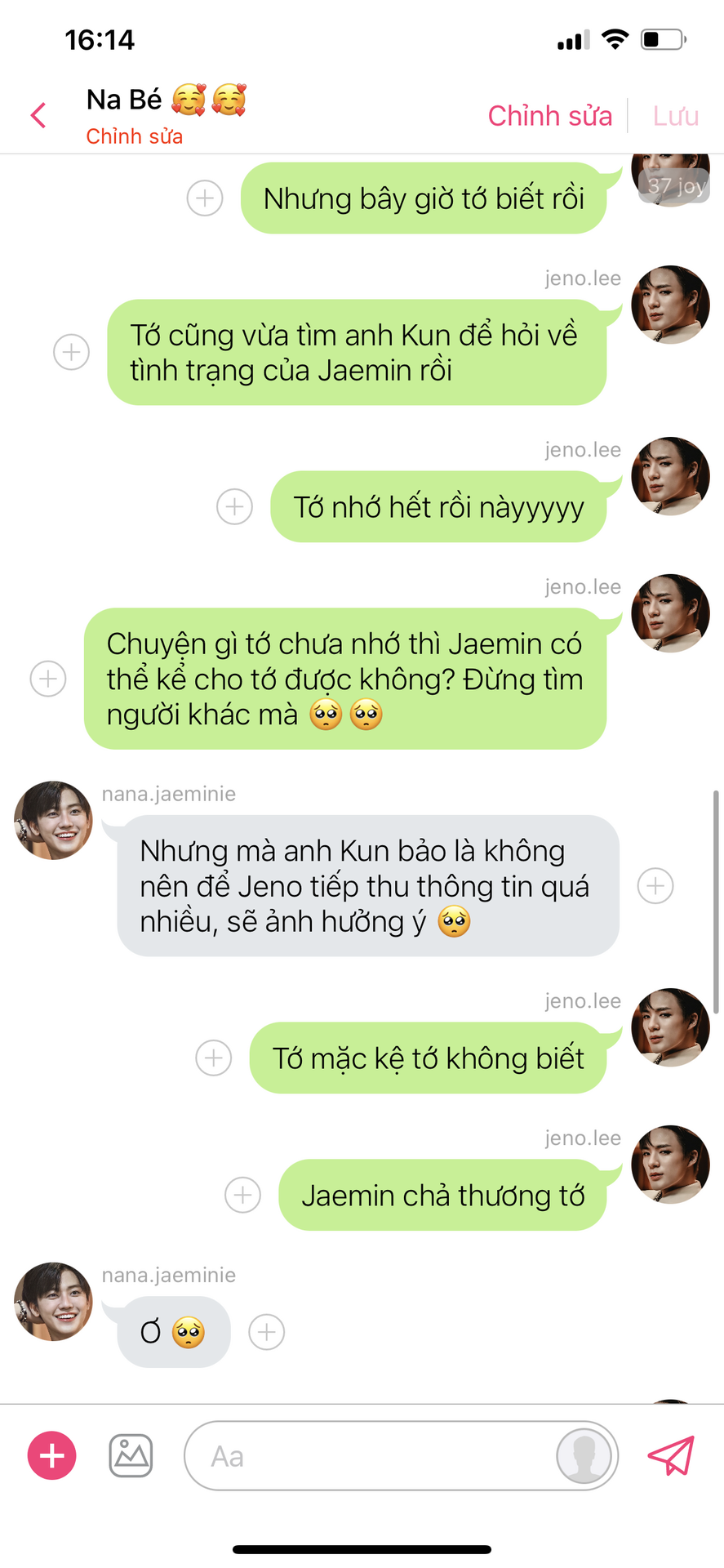The width and height of the screenshot is (724, 1568).
Task: Tap plus beside "Nhưng bây giờ tớ biết rồi"
Action: (x=205, y=198)
